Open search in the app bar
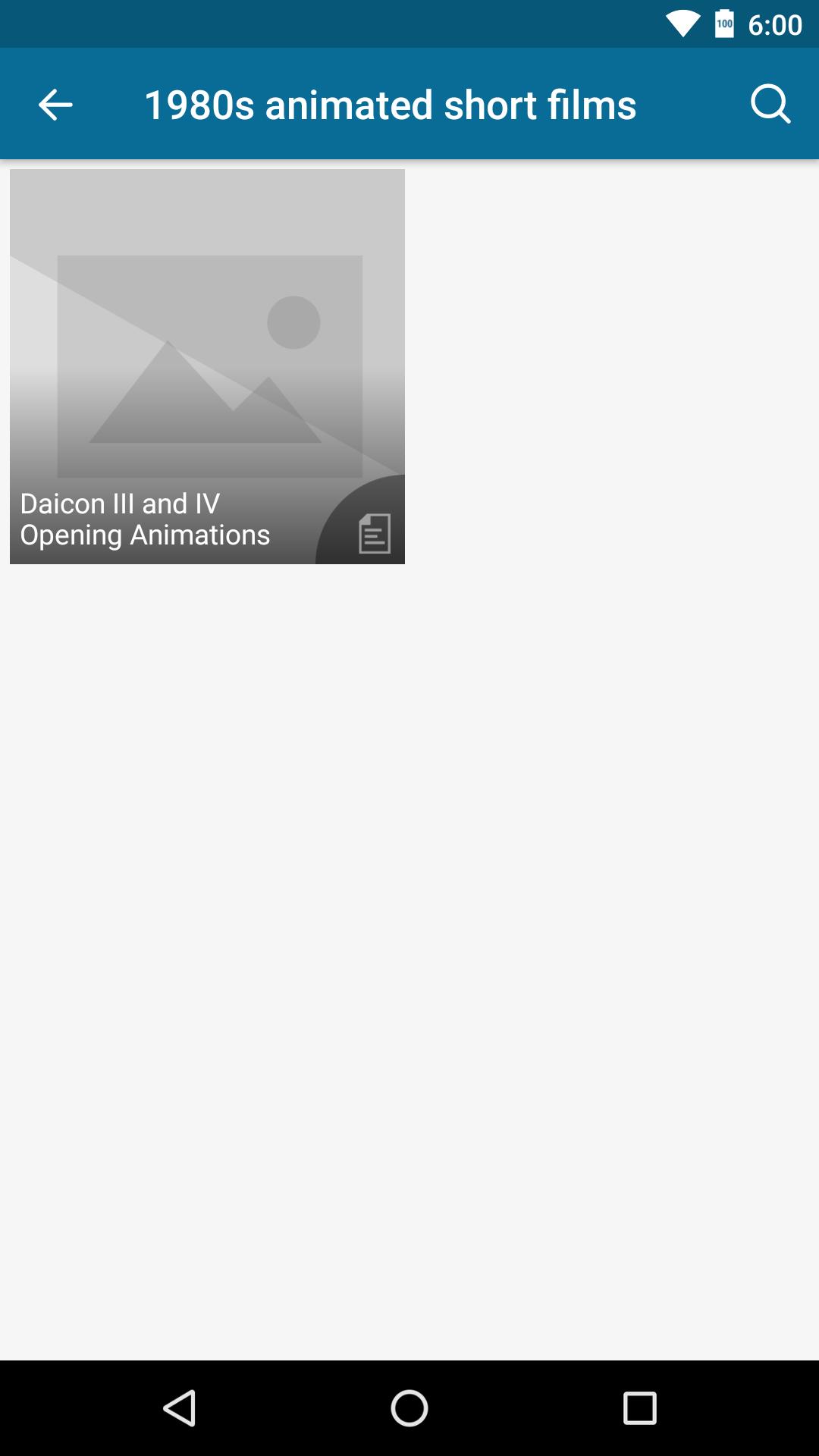Screen dimensions: 819x1456 click(770, 104)
